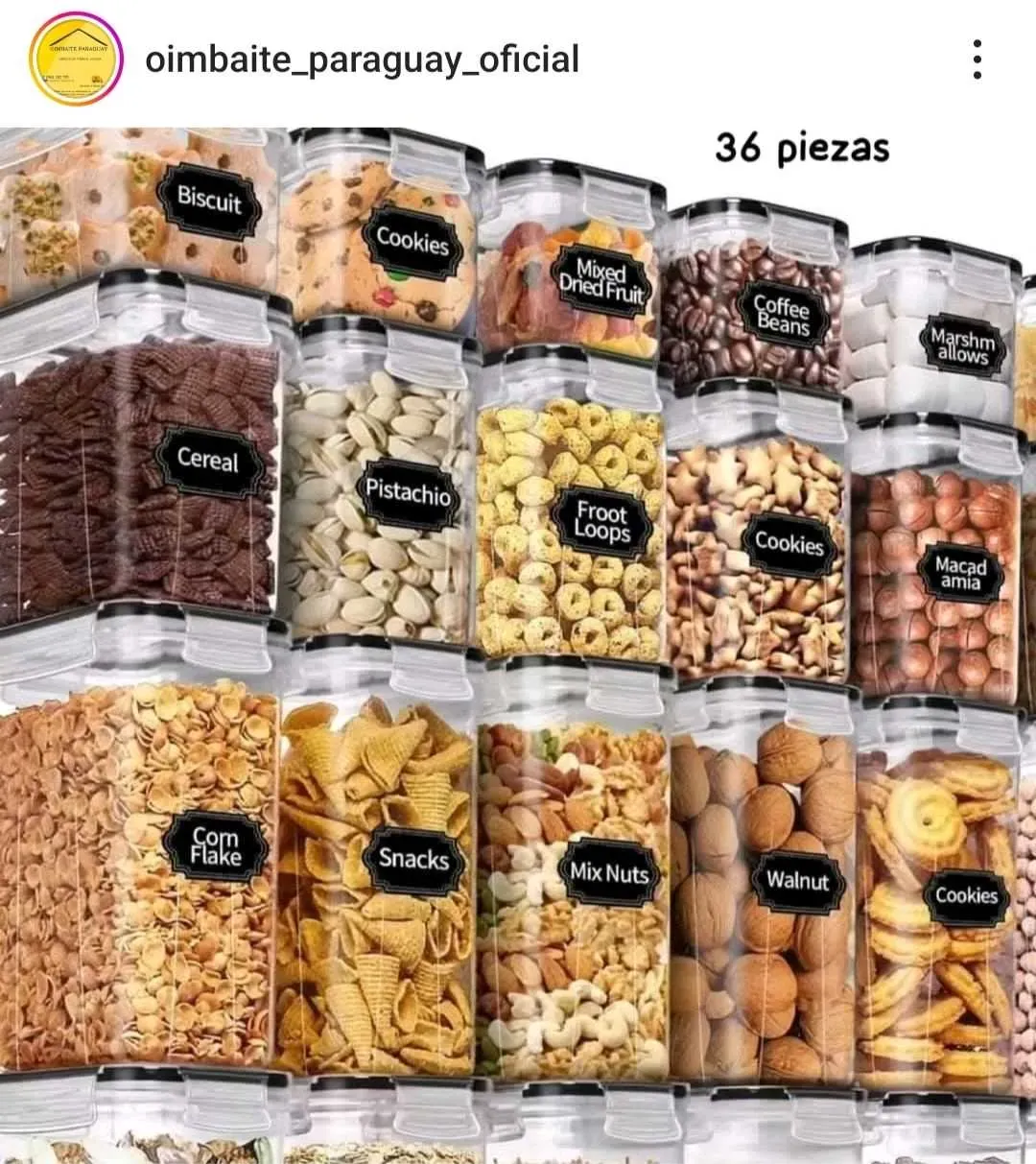The width and height of the screenshot is (1036, 1164).
Task: Open the oimbaite_paraguay_oficial username link
Action: pyautogui.click(x=362, y=59)
